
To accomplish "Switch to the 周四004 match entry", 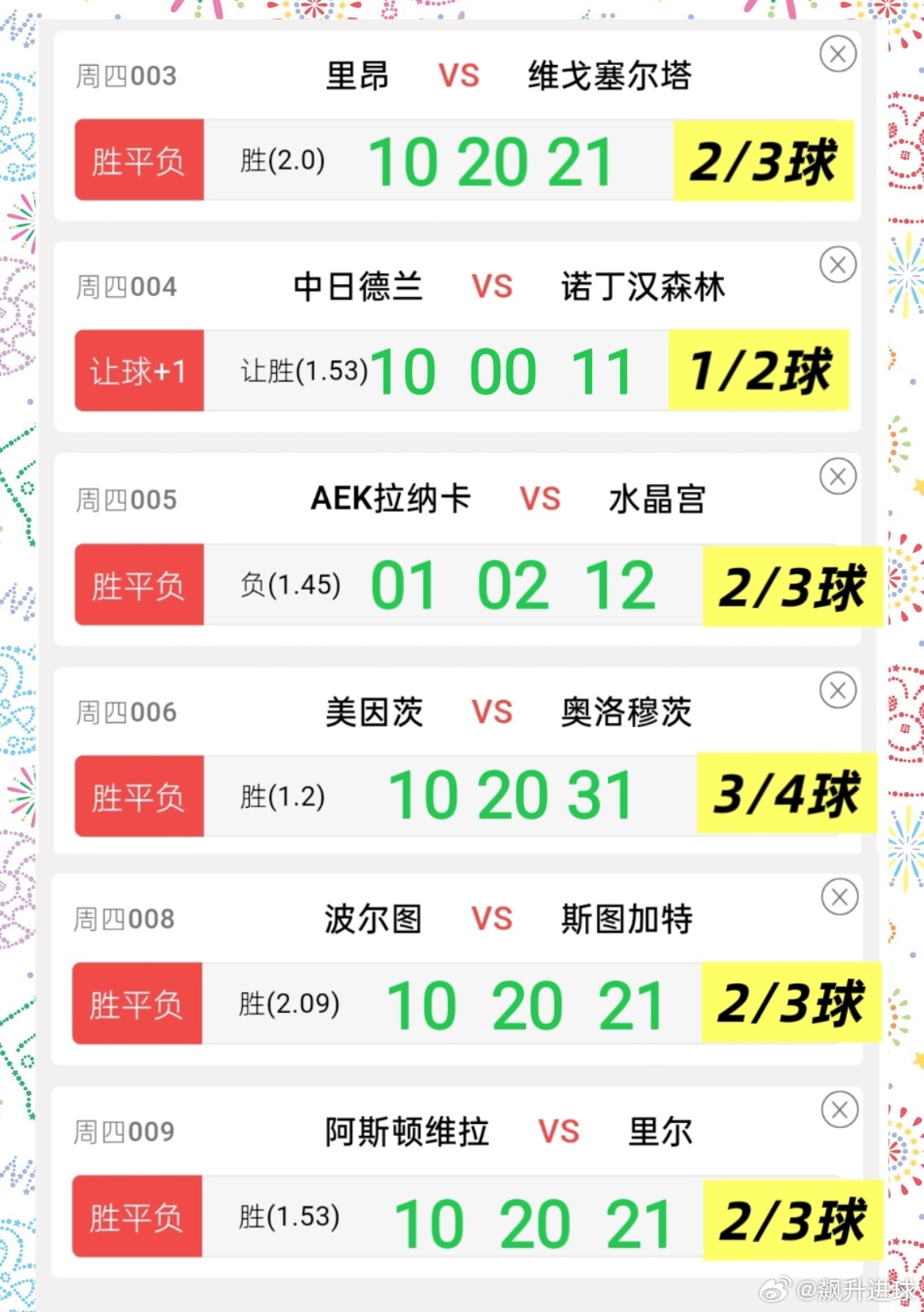I will coord(127,287).
